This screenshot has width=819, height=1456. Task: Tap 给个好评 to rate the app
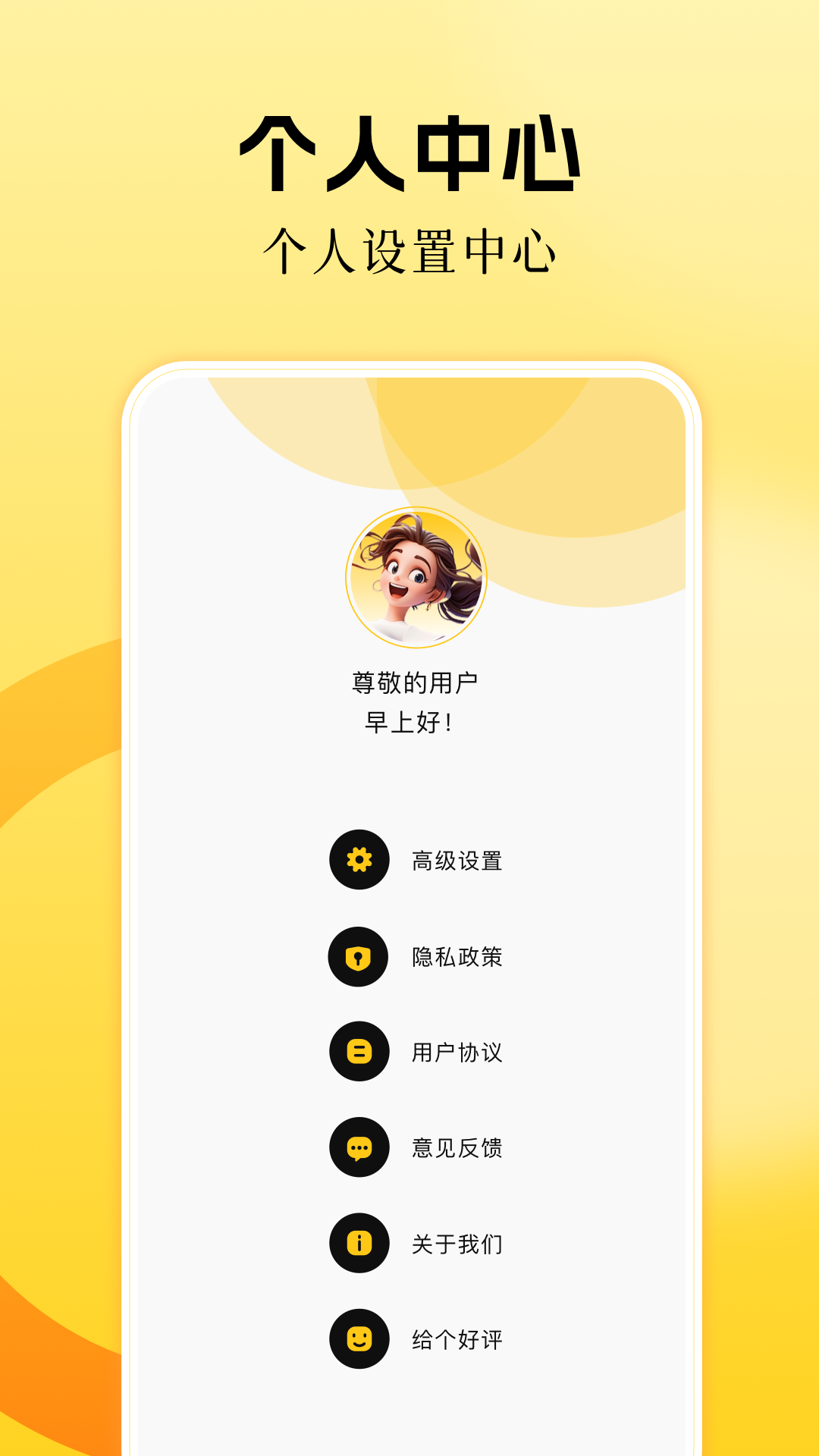[x=458, y=1338]
